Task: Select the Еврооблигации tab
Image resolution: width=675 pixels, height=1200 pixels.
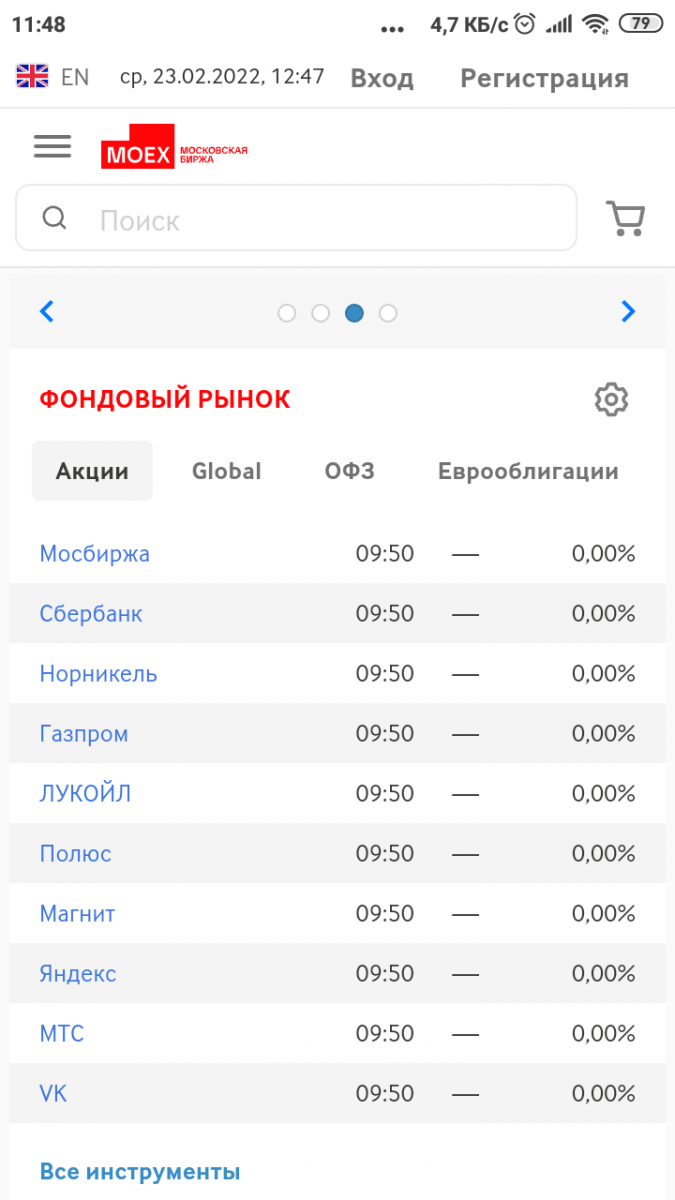Action: click(528, 471)
